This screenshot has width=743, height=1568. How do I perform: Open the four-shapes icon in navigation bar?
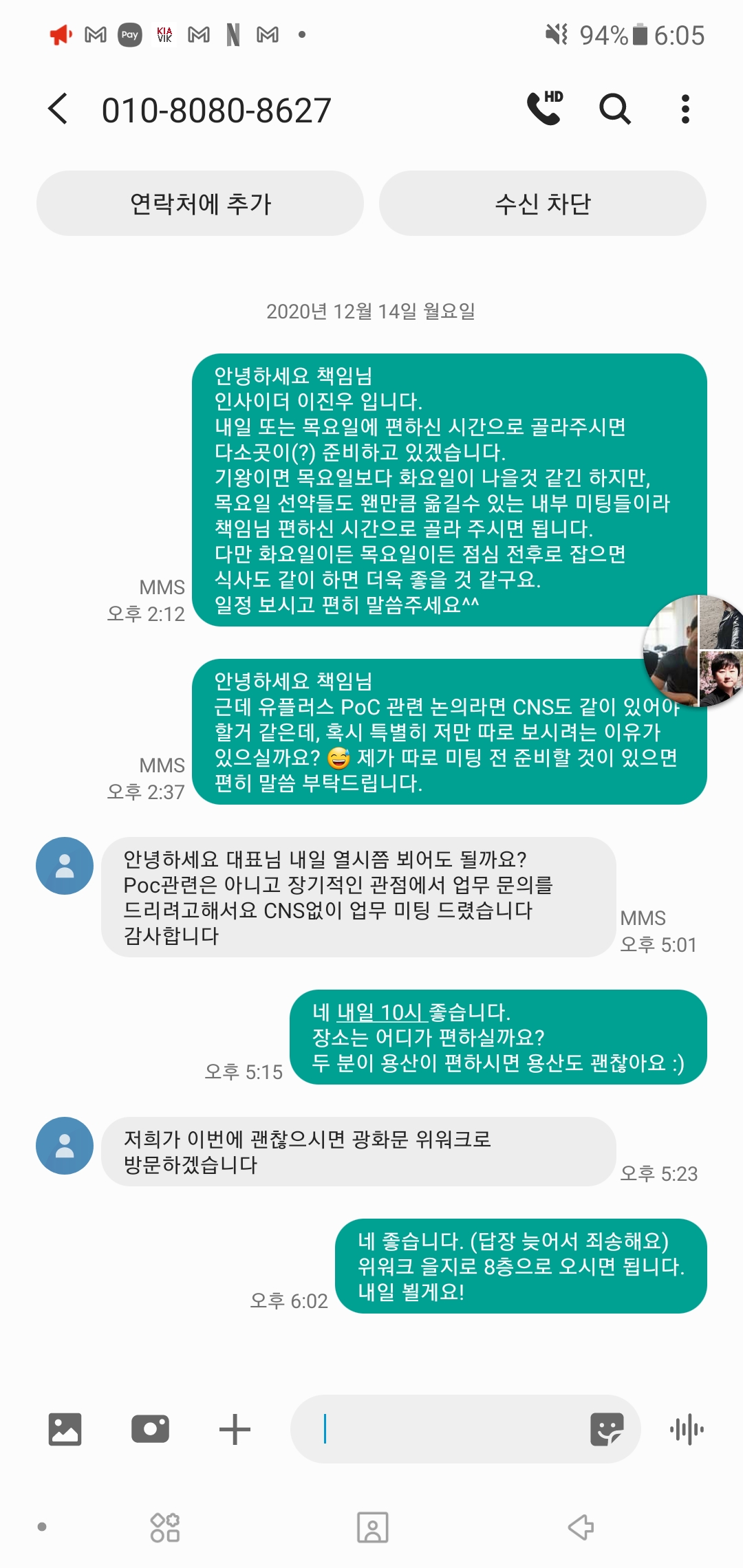pyautogui.click(x=165, y=1527)
